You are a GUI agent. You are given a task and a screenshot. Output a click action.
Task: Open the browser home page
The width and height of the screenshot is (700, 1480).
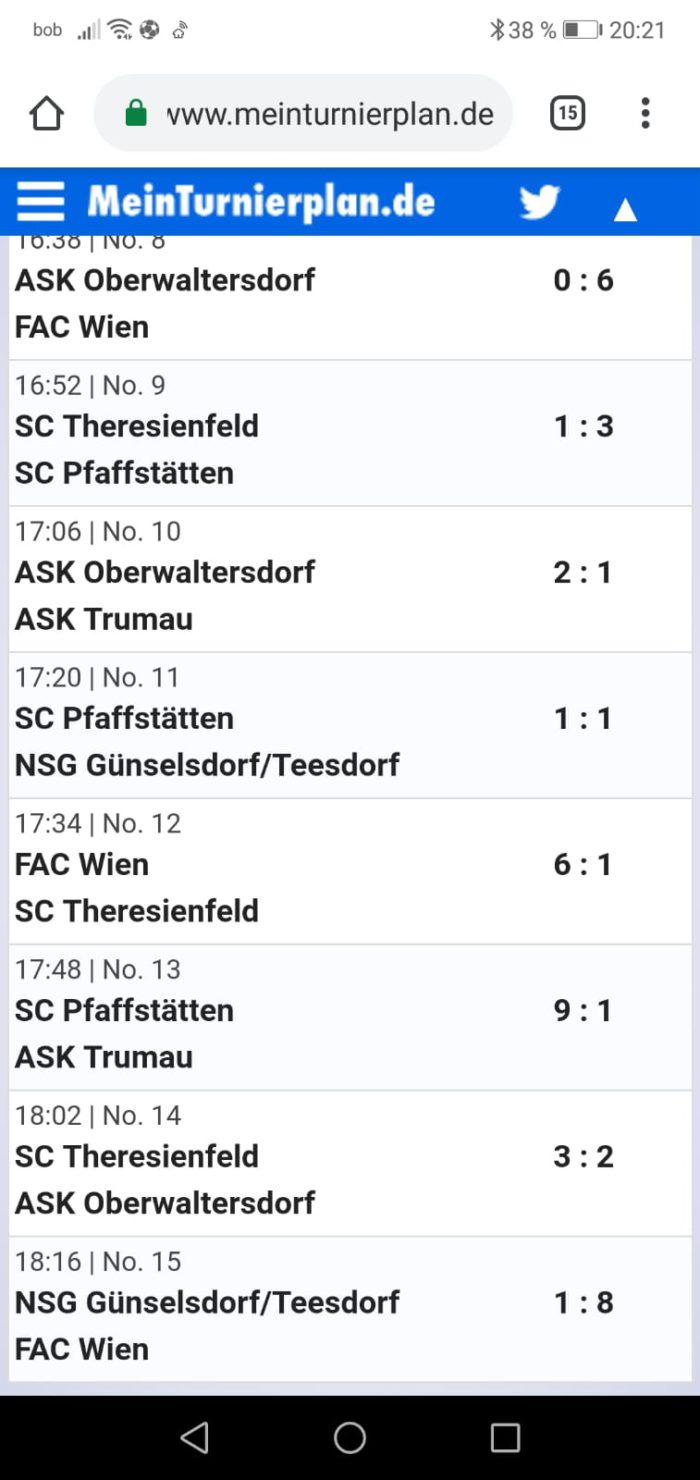(x=47, y=114)
